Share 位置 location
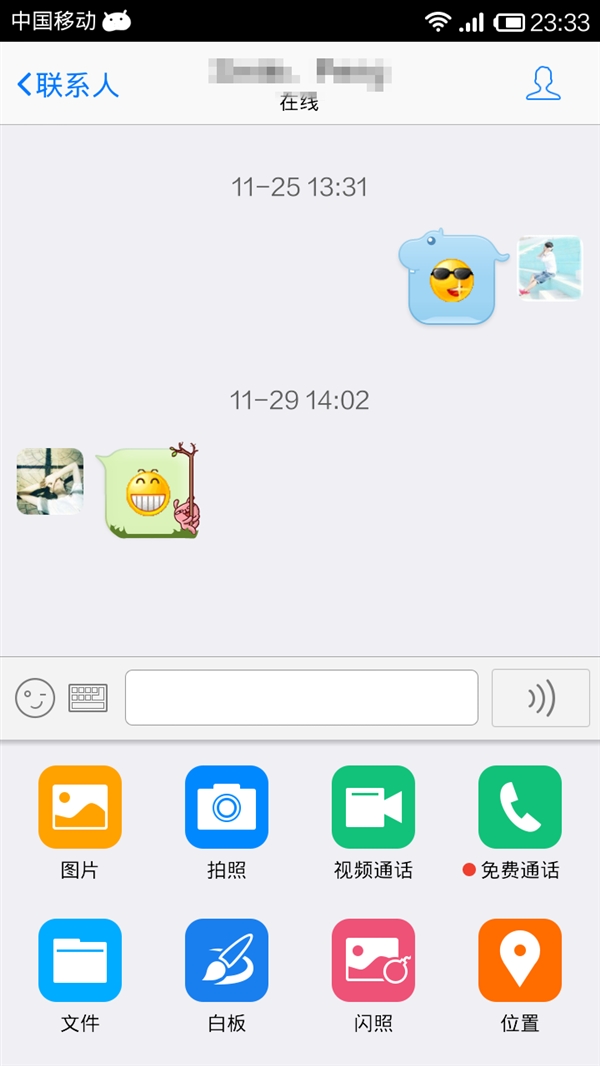Screen dimensions: 600x1066 click(x=520, y=960)
